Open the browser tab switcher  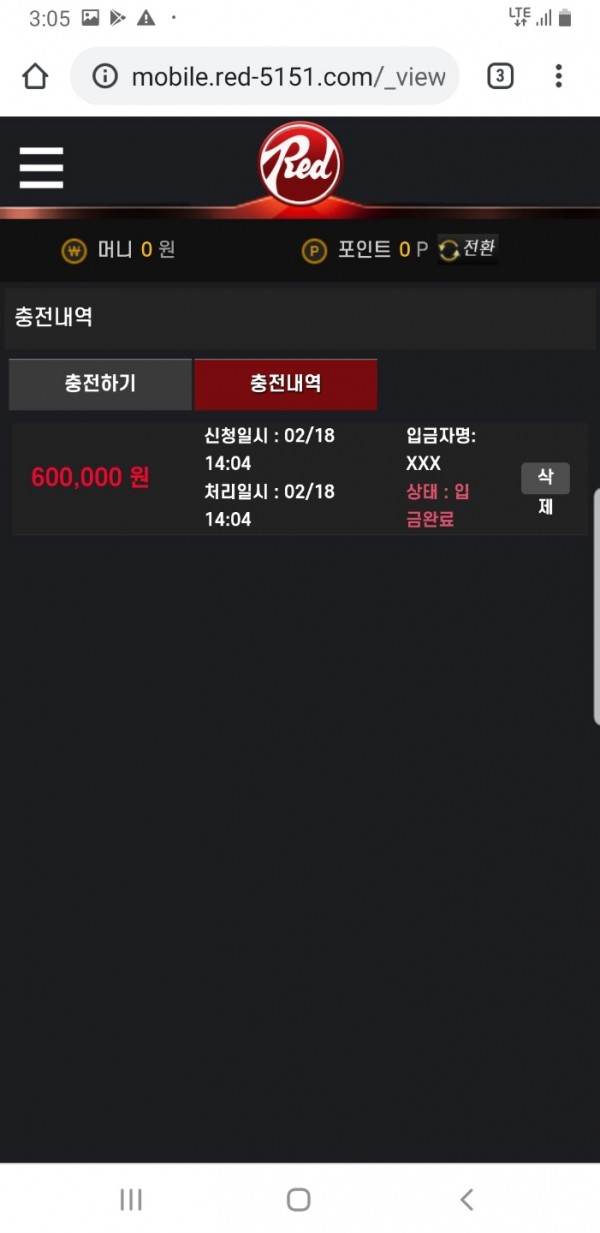500,76
